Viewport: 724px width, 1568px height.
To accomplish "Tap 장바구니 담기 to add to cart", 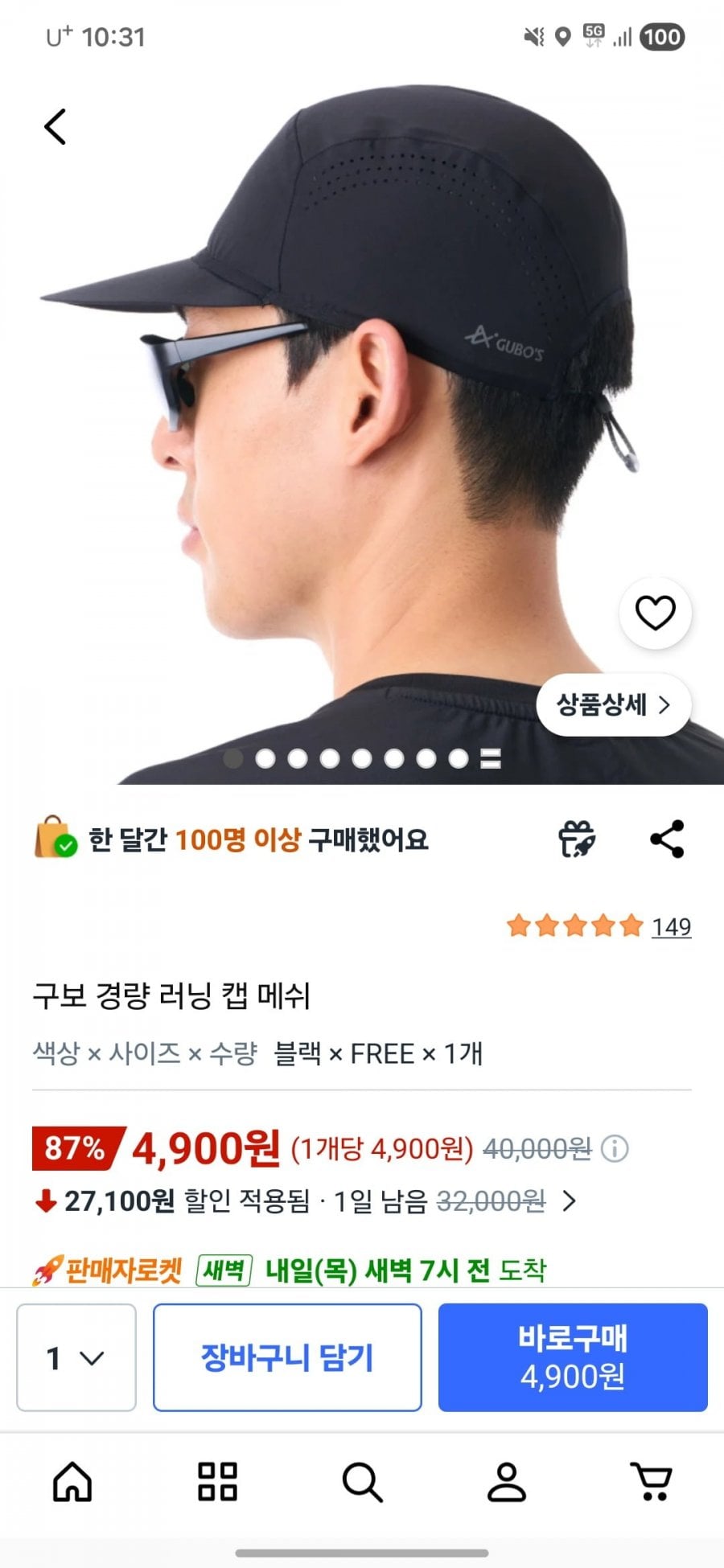I will (287, 1357).
